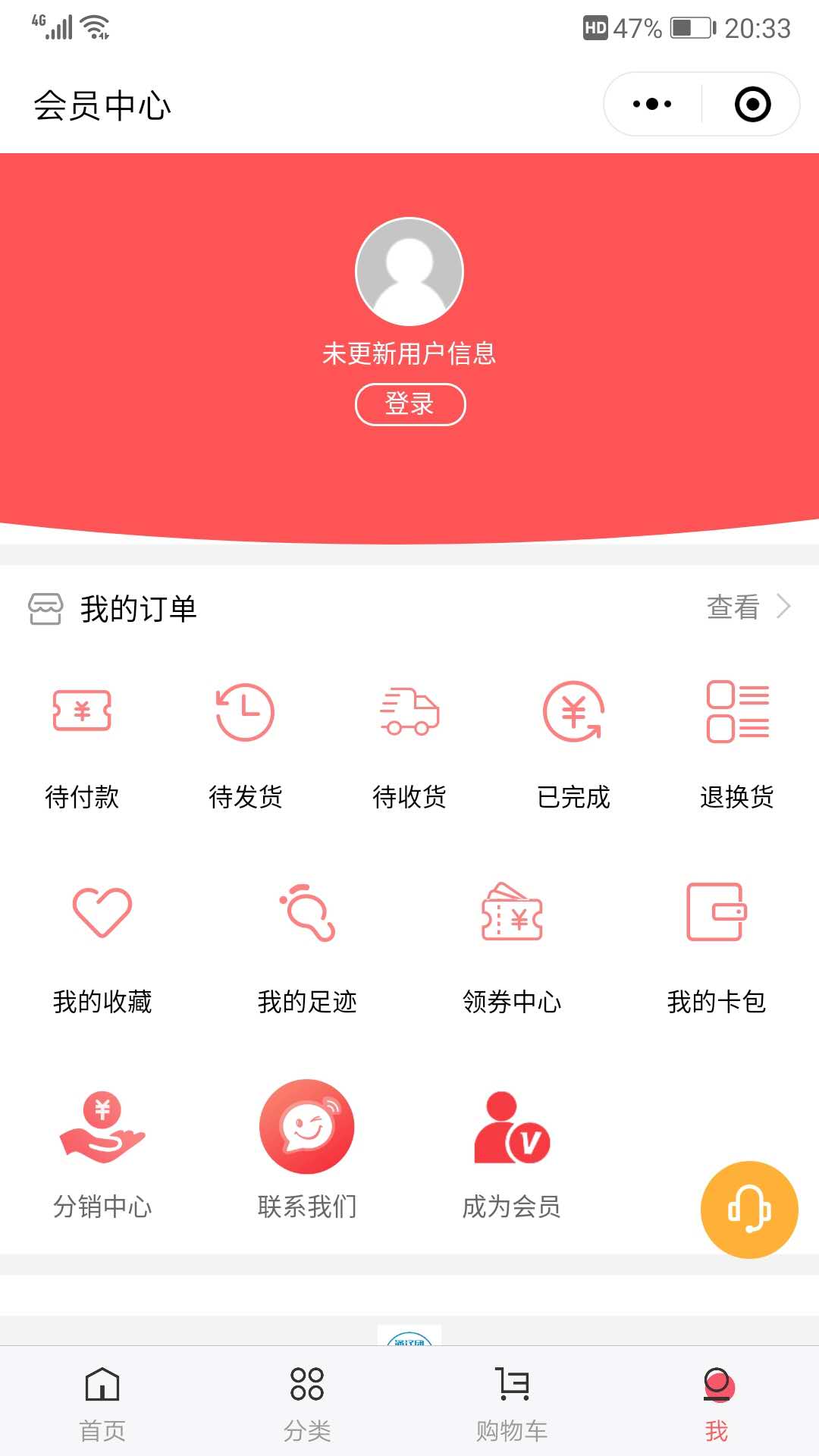
Task: Open the 购物车 shopping cart tab
Action: click(512, 1407)
